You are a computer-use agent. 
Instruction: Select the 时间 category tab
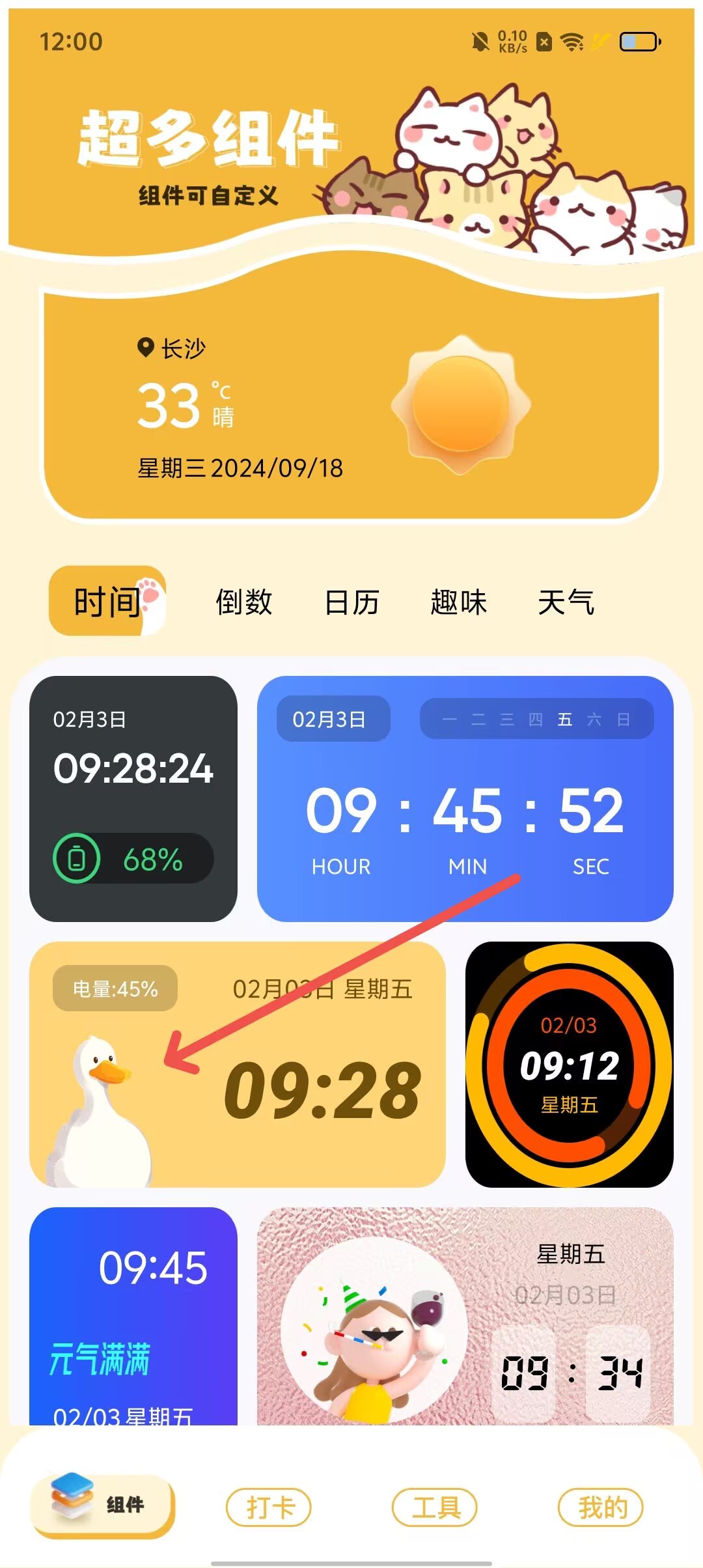click(107, 601)
